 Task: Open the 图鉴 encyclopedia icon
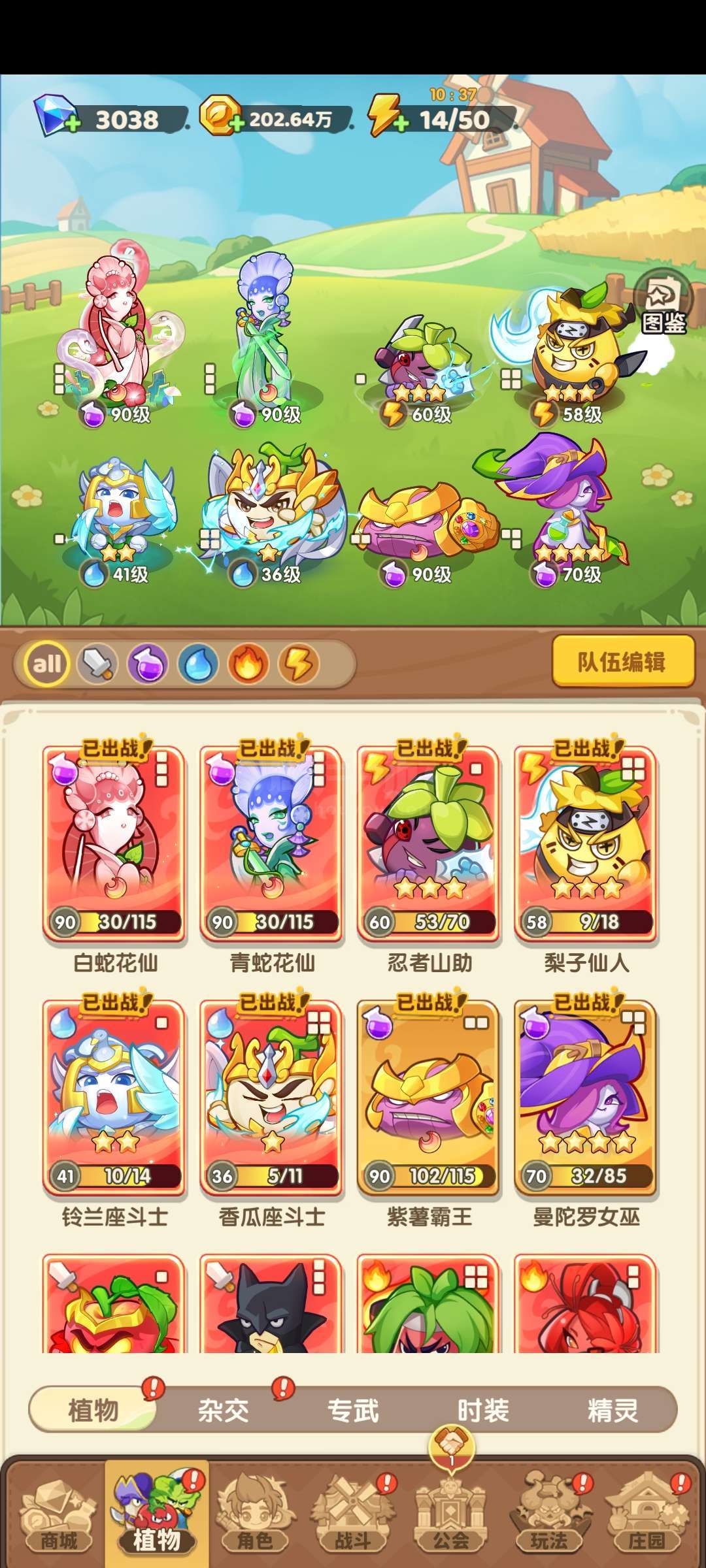(x=664, y=302)
